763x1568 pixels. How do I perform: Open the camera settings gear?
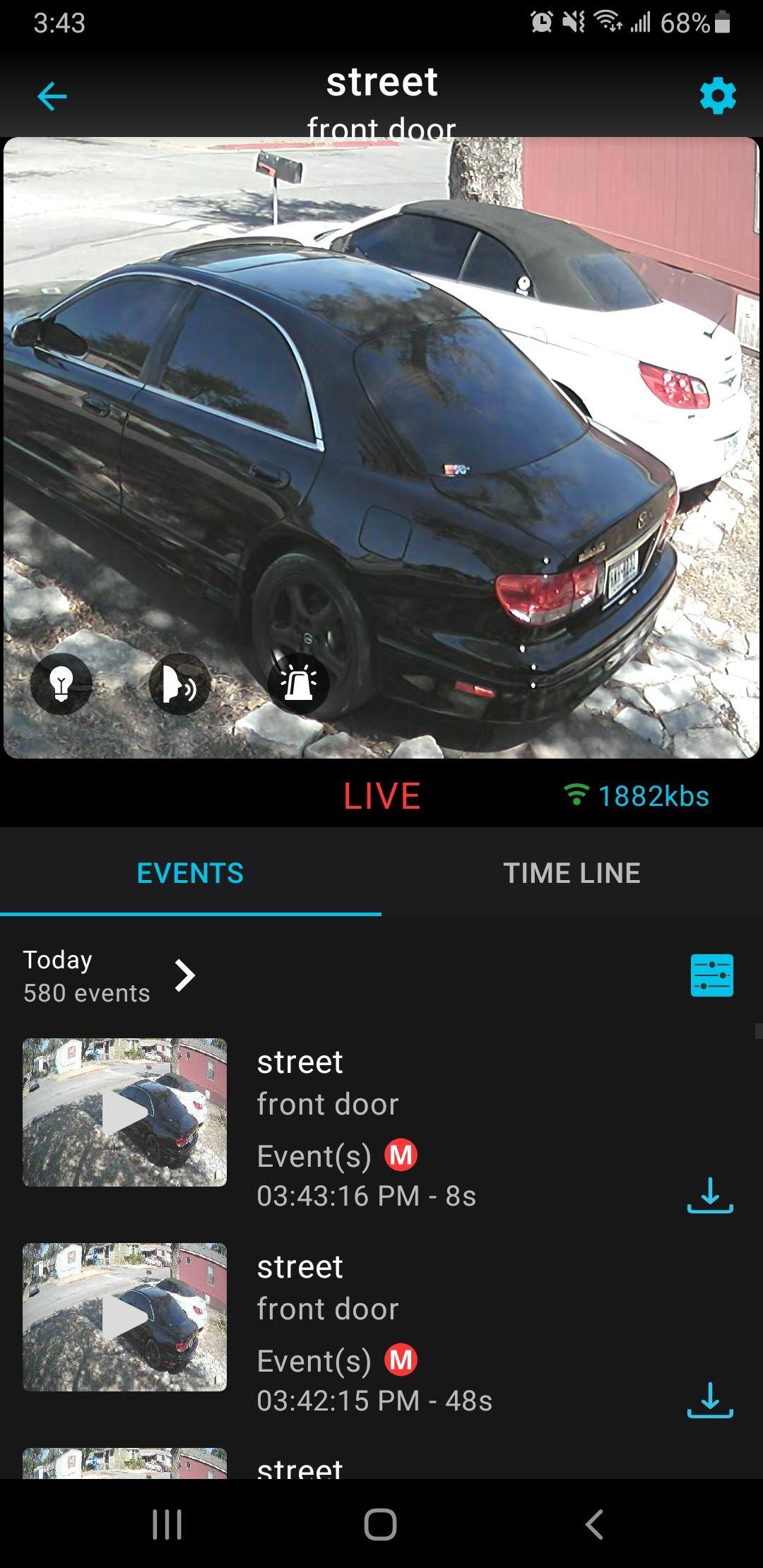click(x=718, y=96)
